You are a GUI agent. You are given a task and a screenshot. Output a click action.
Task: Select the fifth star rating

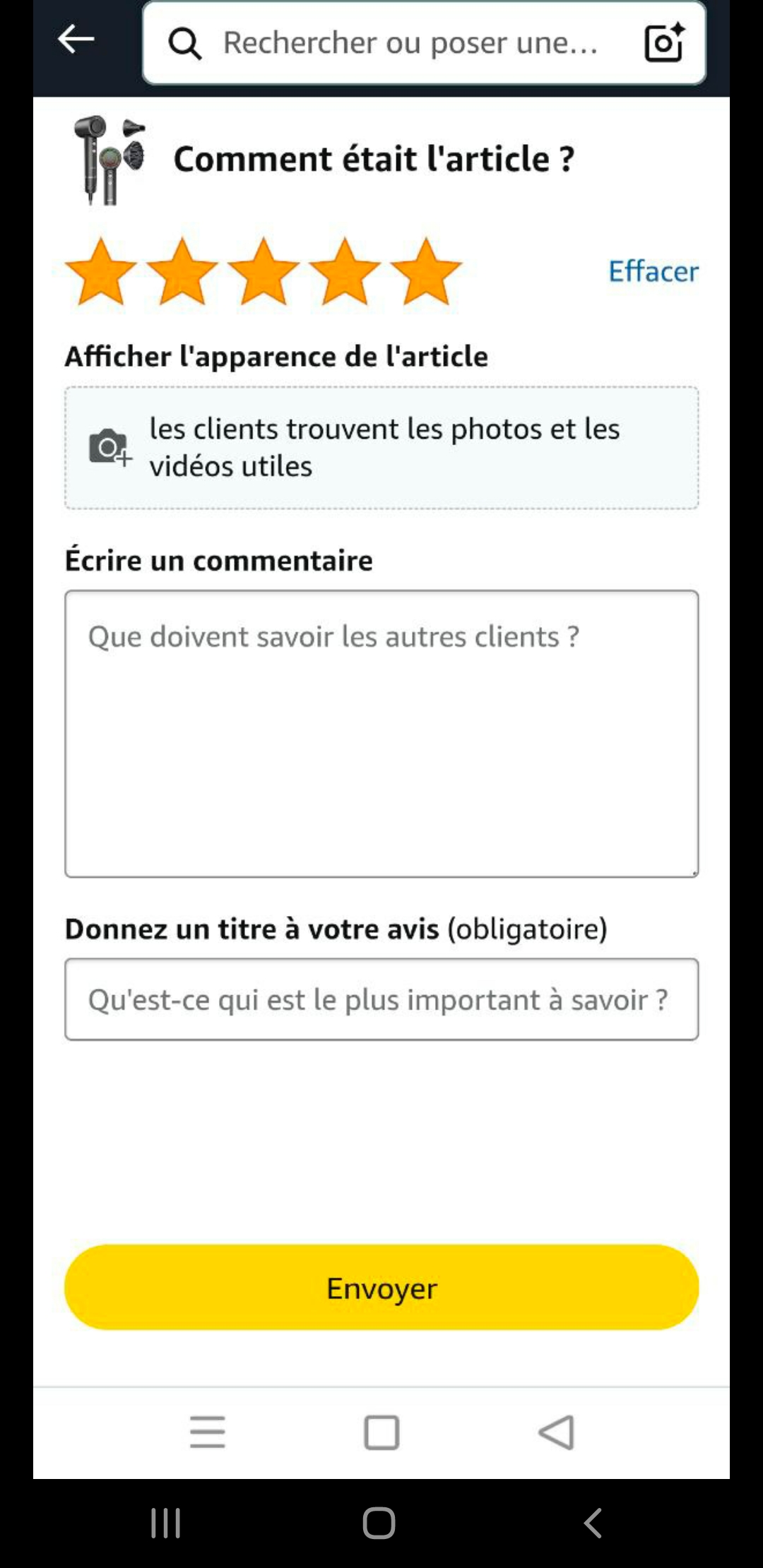pos(426,272)
